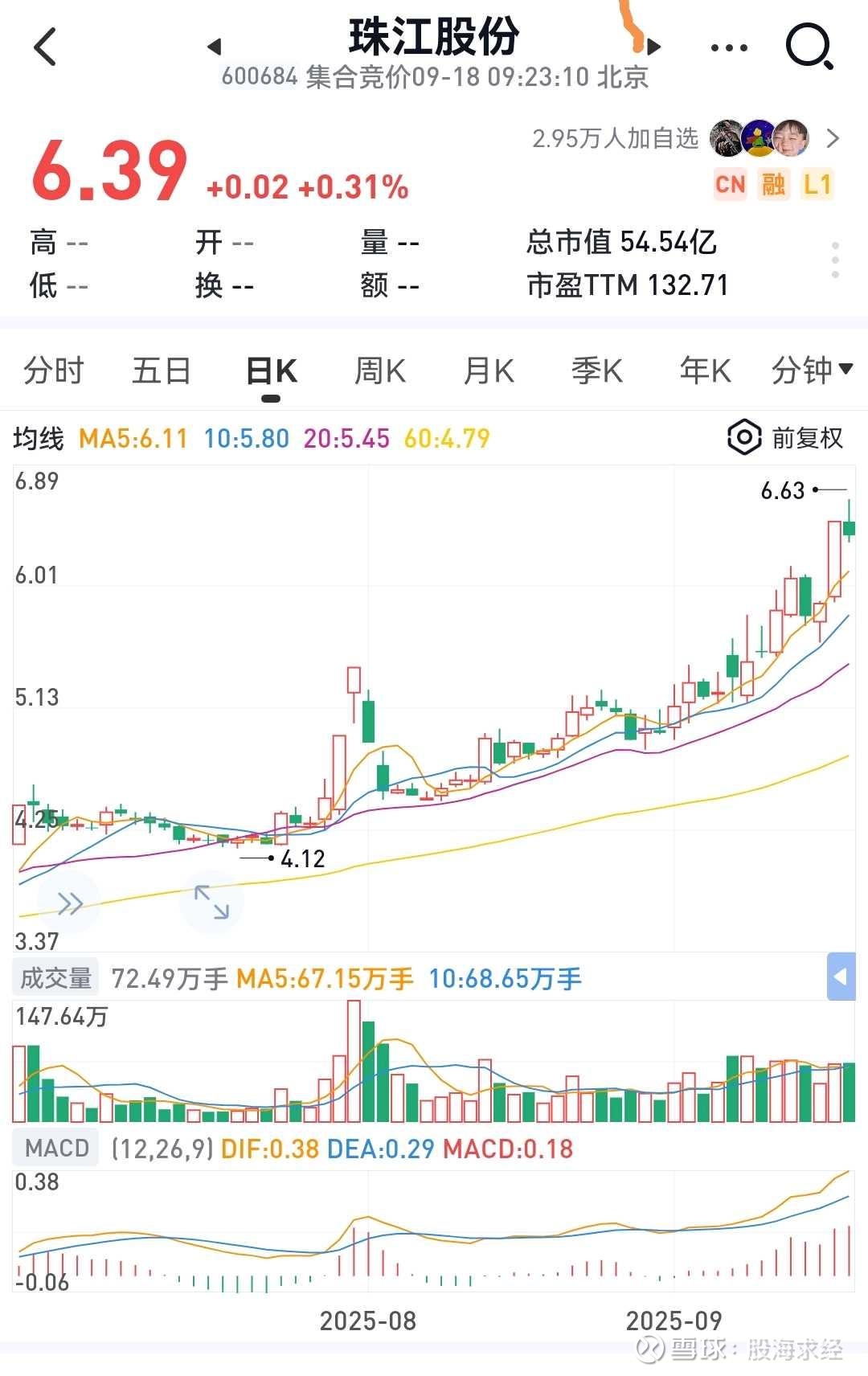The height and width of the screenshot is (1376, 868).
Task: Go back to the previous page
Action: [x=46, y=47]
